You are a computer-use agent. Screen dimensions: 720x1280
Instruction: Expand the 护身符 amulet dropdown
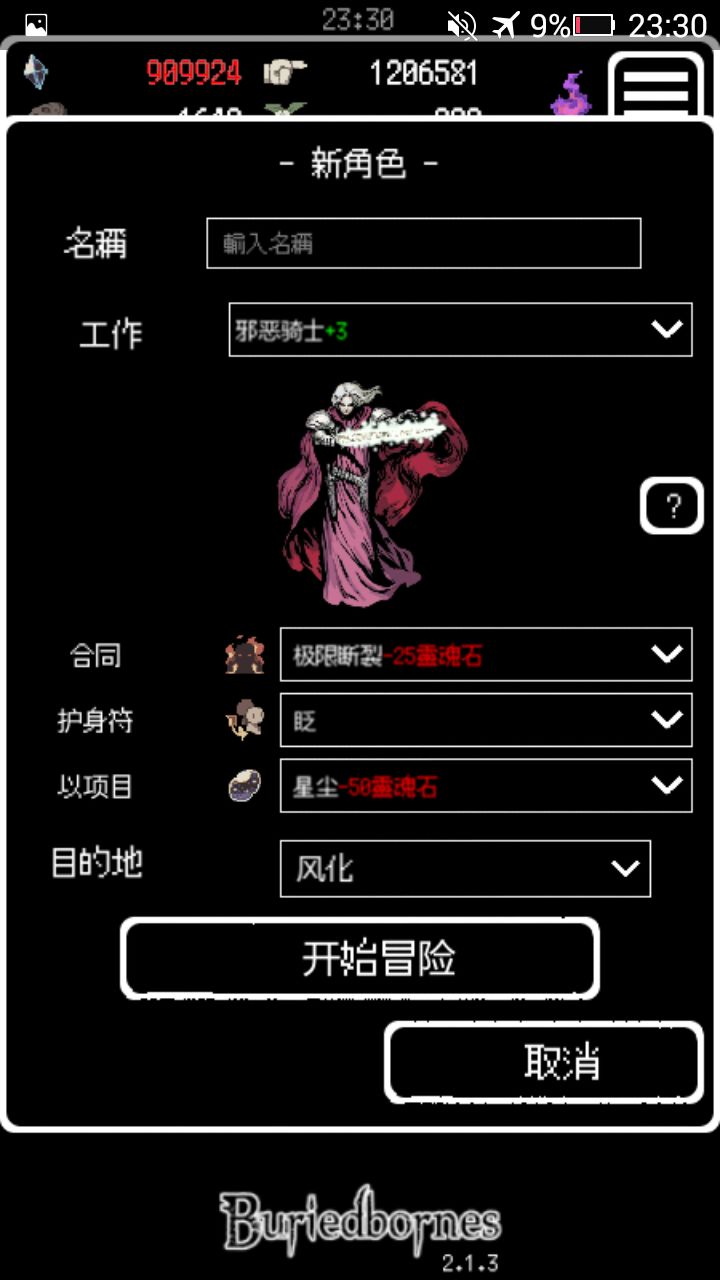pyautogui.click(x=485, y=720)
